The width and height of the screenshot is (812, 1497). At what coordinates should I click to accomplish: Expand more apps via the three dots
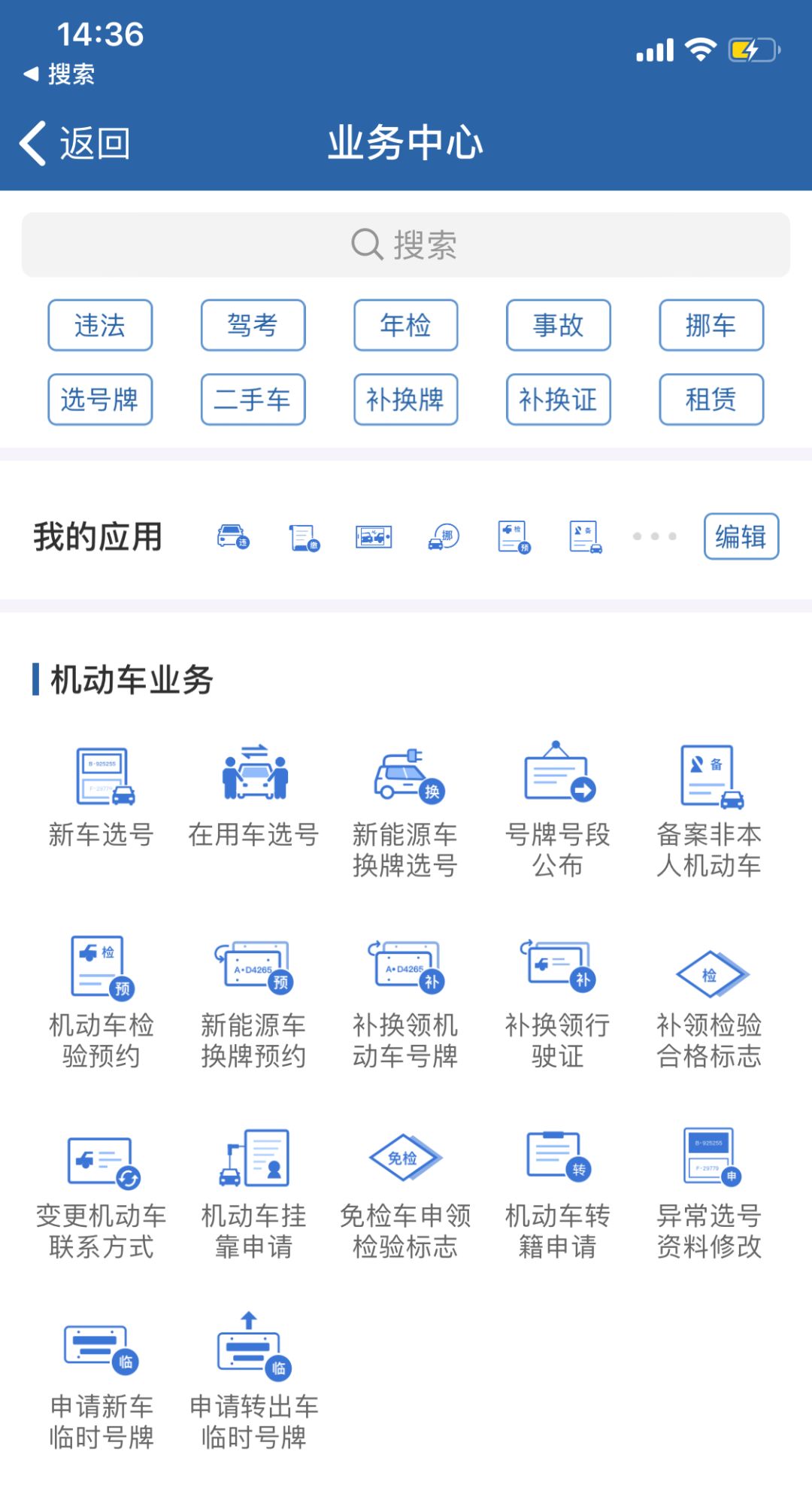coord(656,537)
